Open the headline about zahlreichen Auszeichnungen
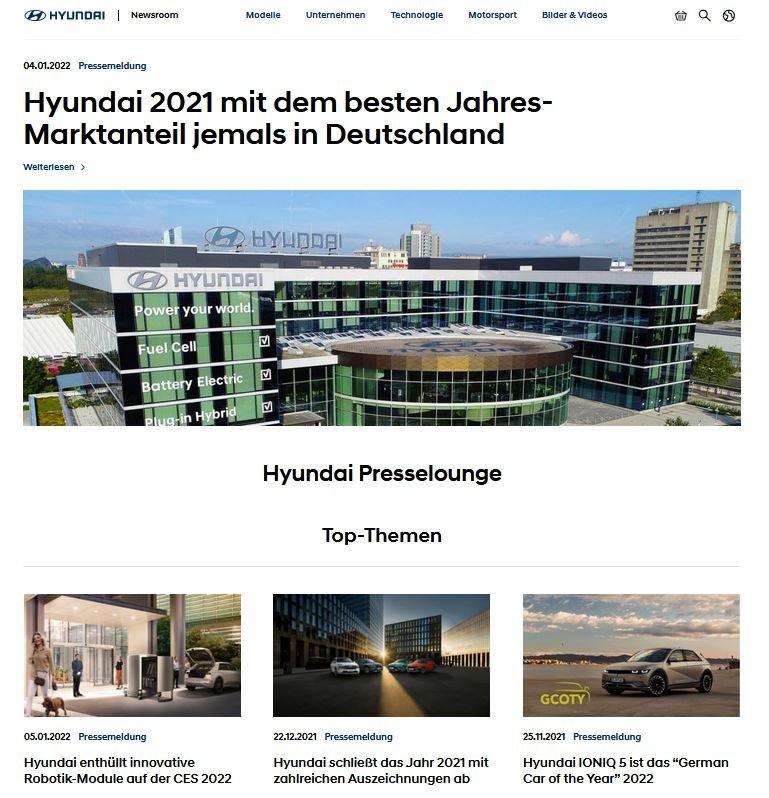The height and width of the screenshot is (798, 769). (380, 770)
